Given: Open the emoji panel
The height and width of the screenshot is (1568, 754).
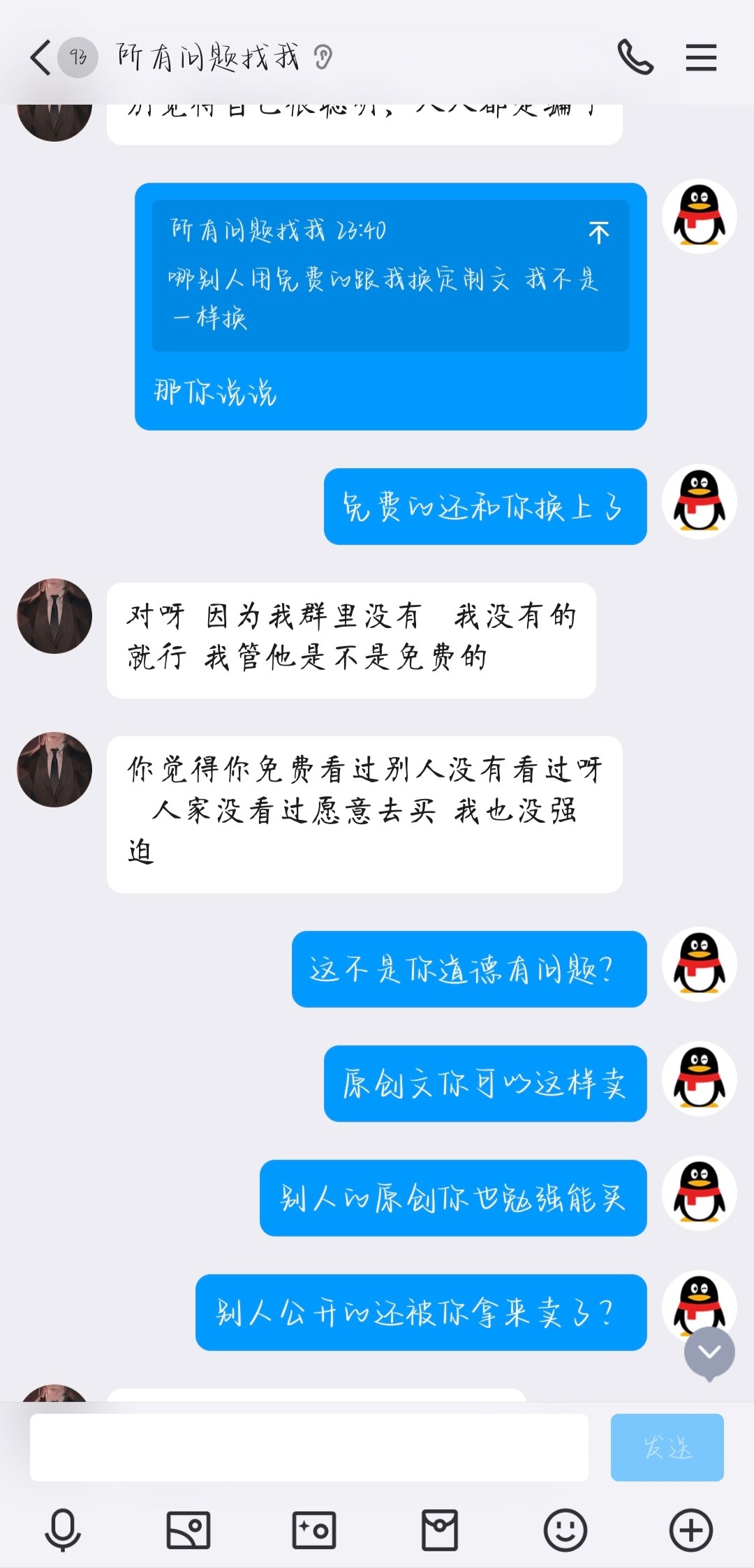Looking at the screenshot, I should (x=565, y=1530).
